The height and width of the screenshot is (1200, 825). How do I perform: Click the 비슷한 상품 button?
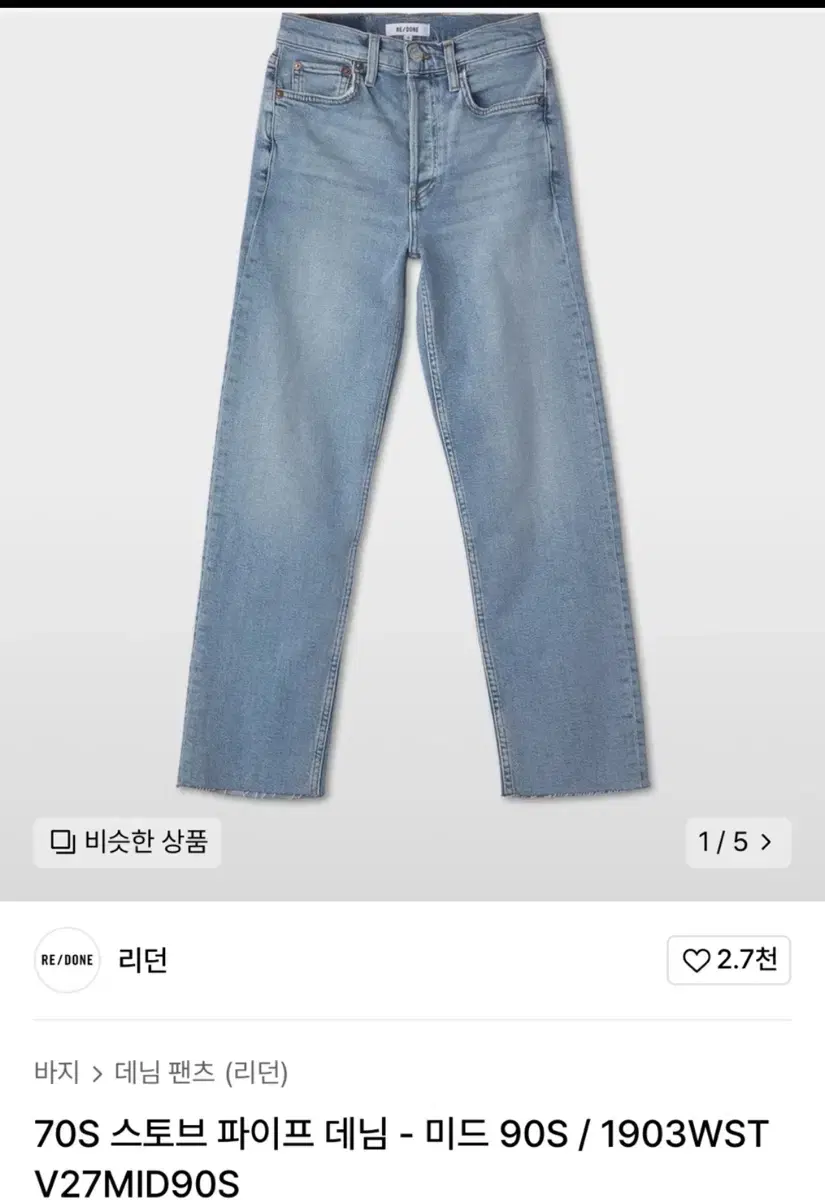(x=128, y=843)
